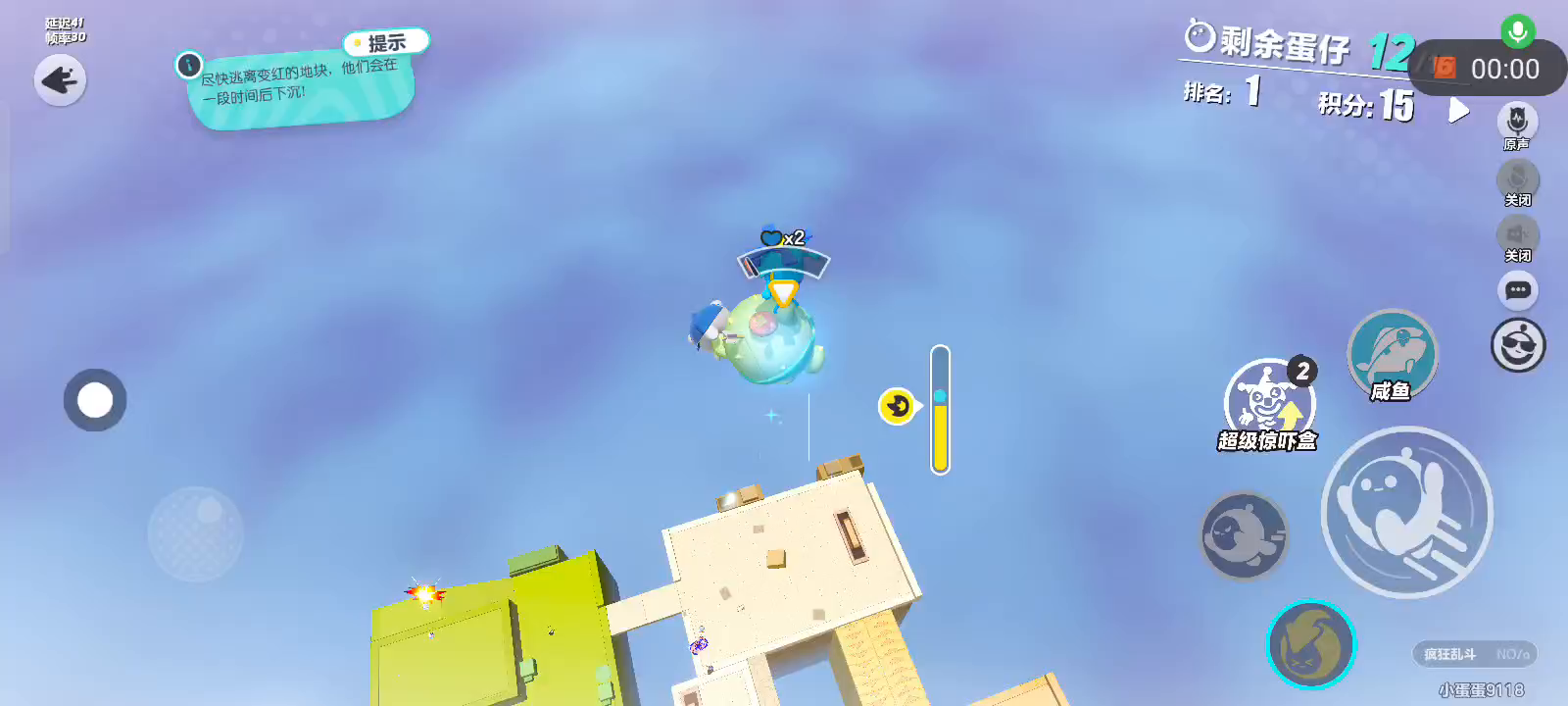The width and height of the screenshot is (1568, 706).
Task: Use the 超级惊吓盒 item skill
Action: [x=1268, y=402]
